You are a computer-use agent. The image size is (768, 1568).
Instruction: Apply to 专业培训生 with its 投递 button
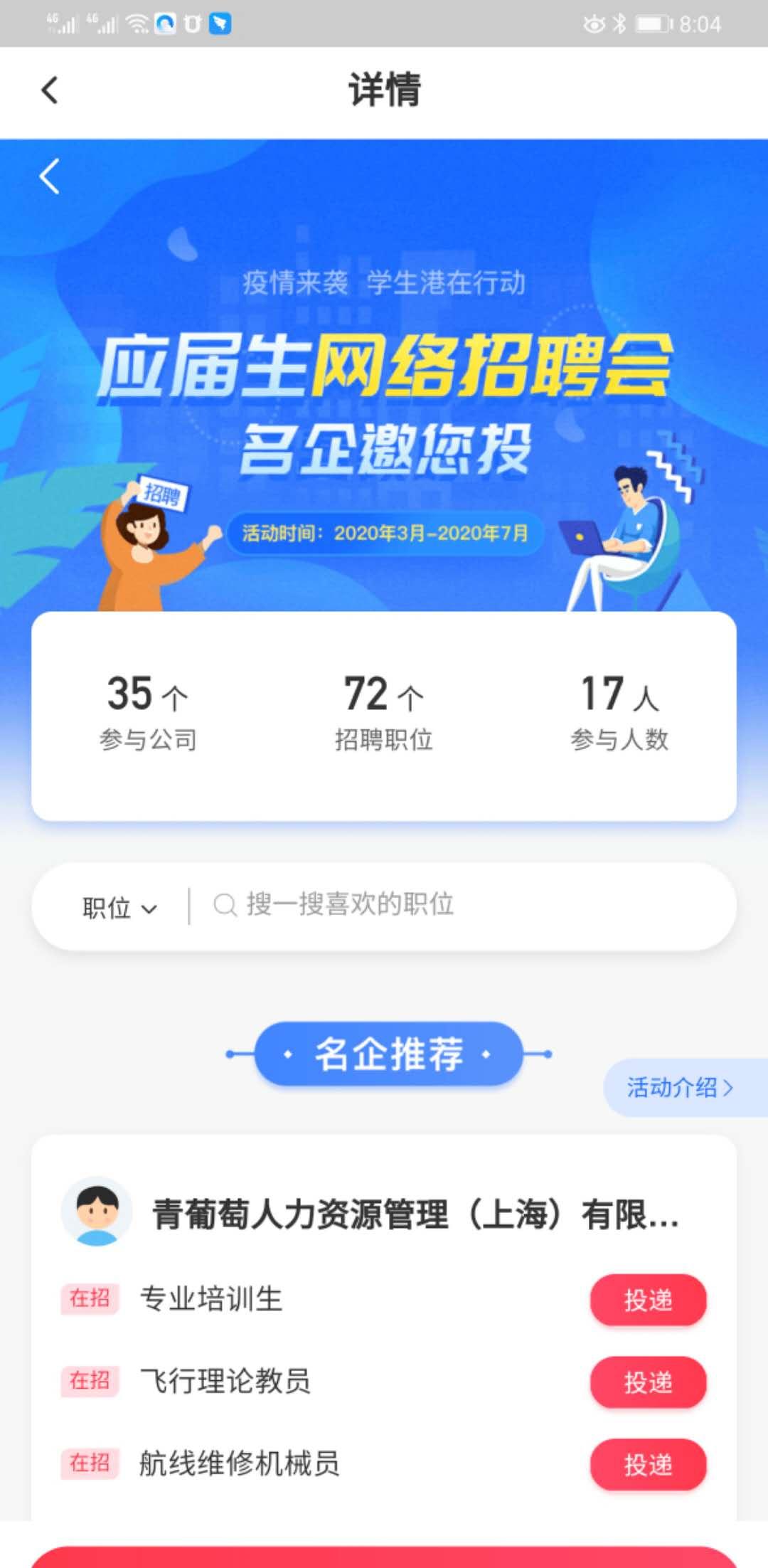648,1300
